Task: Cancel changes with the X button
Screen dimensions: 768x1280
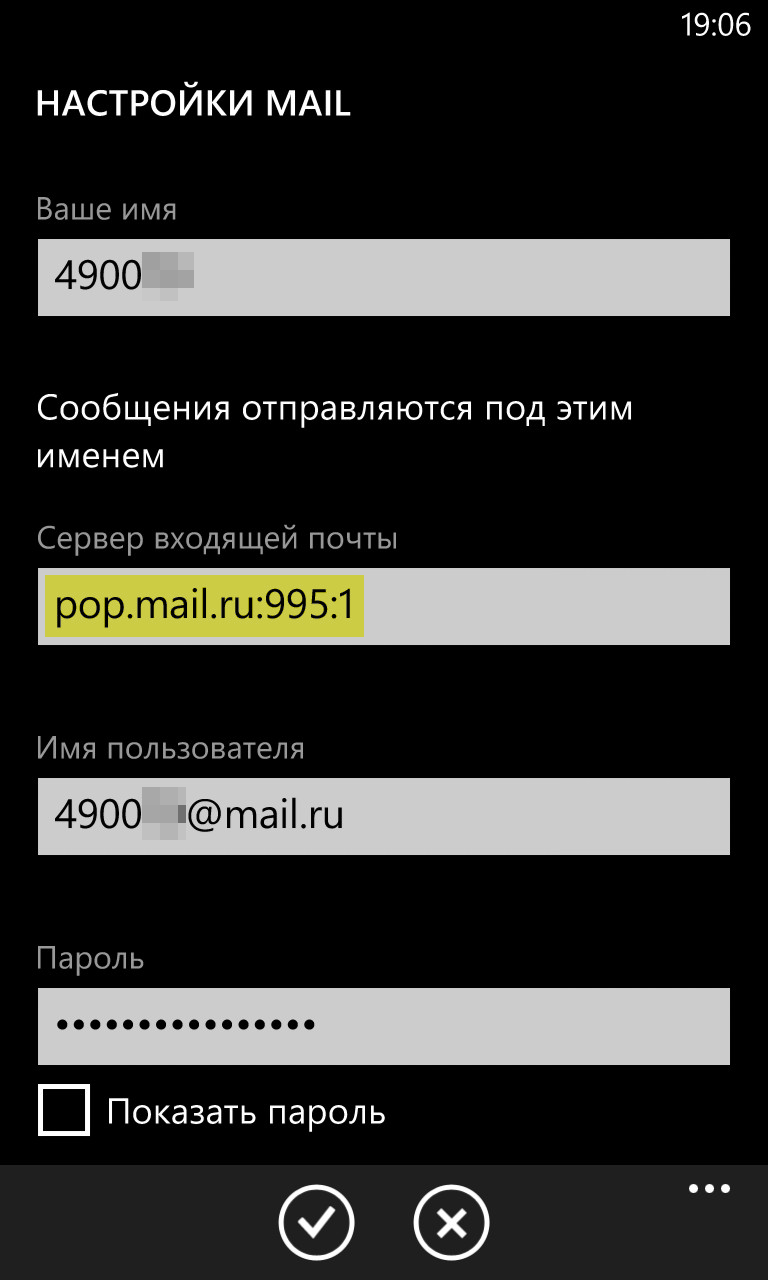Action: 451,1222
